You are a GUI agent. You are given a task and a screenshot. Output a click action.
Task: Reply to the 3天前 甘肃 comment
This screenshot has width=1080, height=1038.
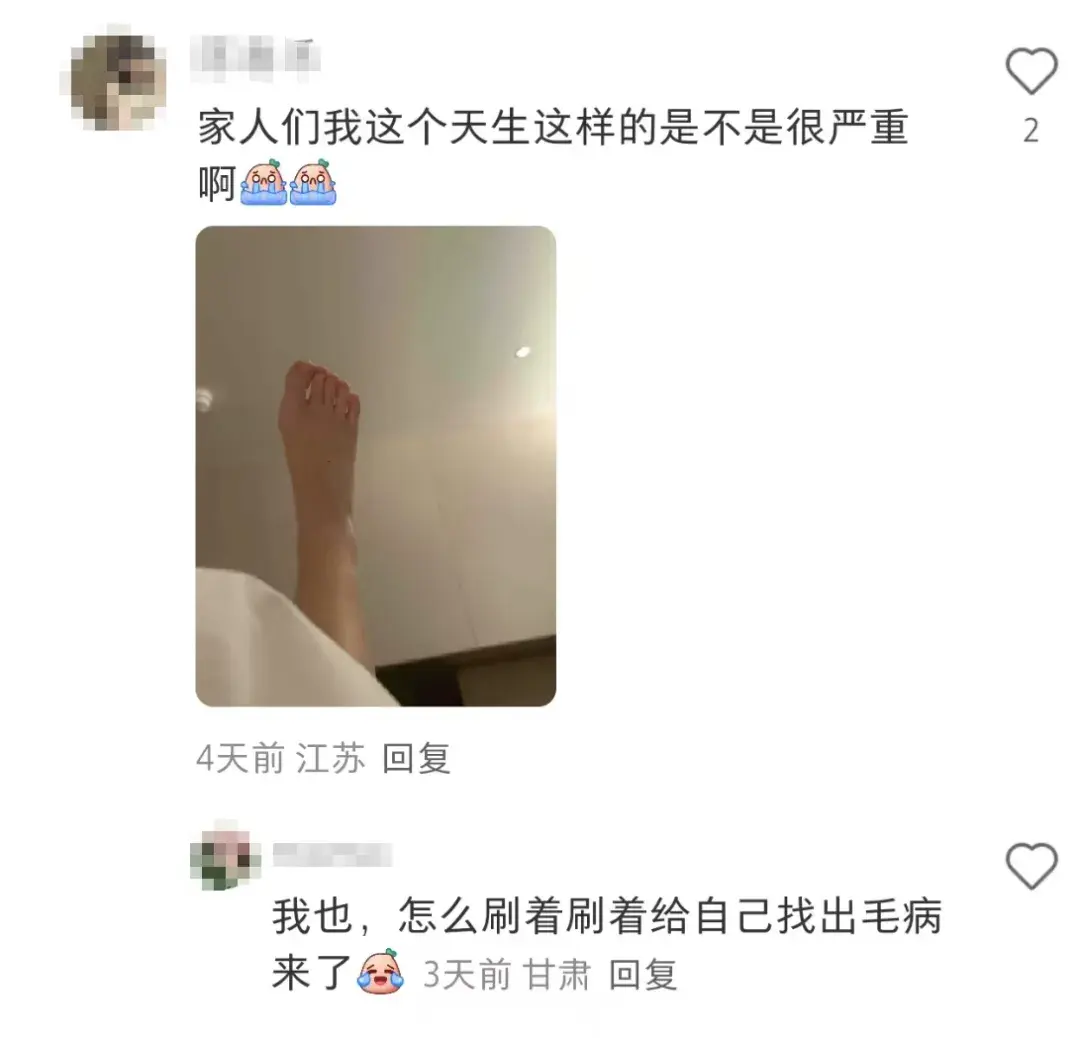[643, 974]
